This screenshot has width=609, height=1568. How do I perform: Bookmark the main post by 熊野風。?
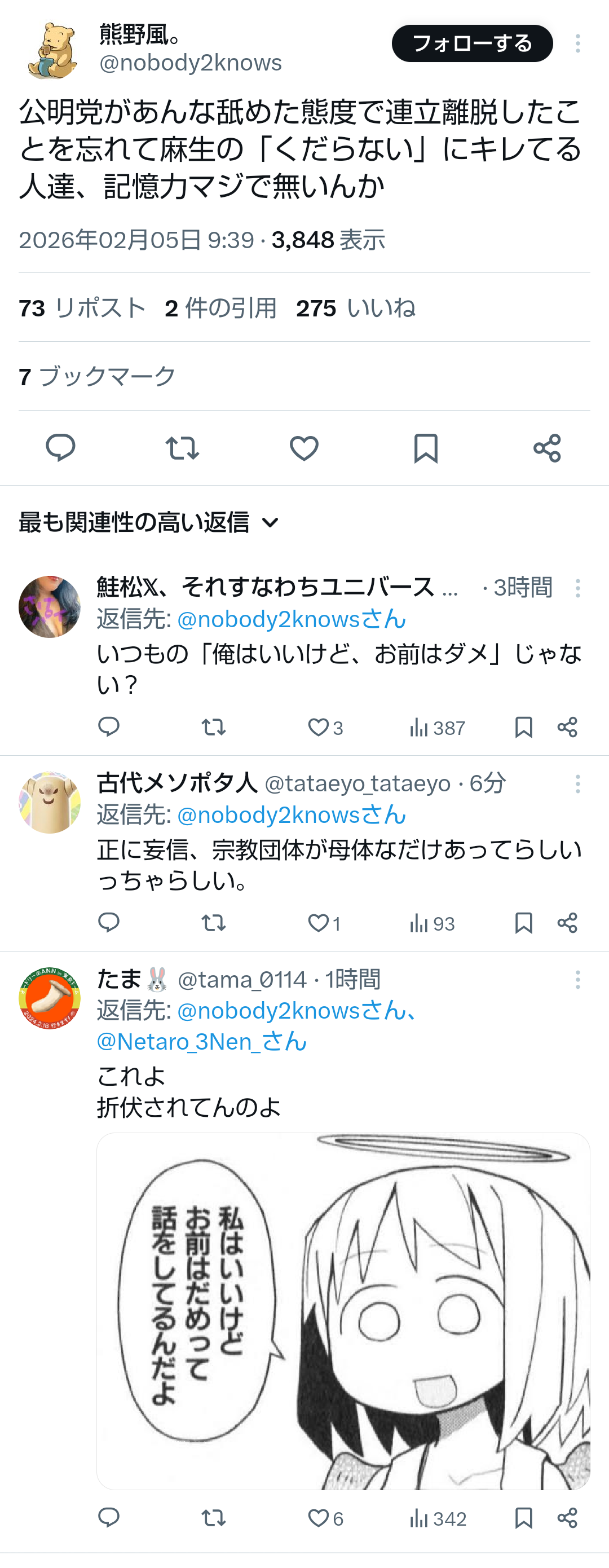tap(425, 448)
